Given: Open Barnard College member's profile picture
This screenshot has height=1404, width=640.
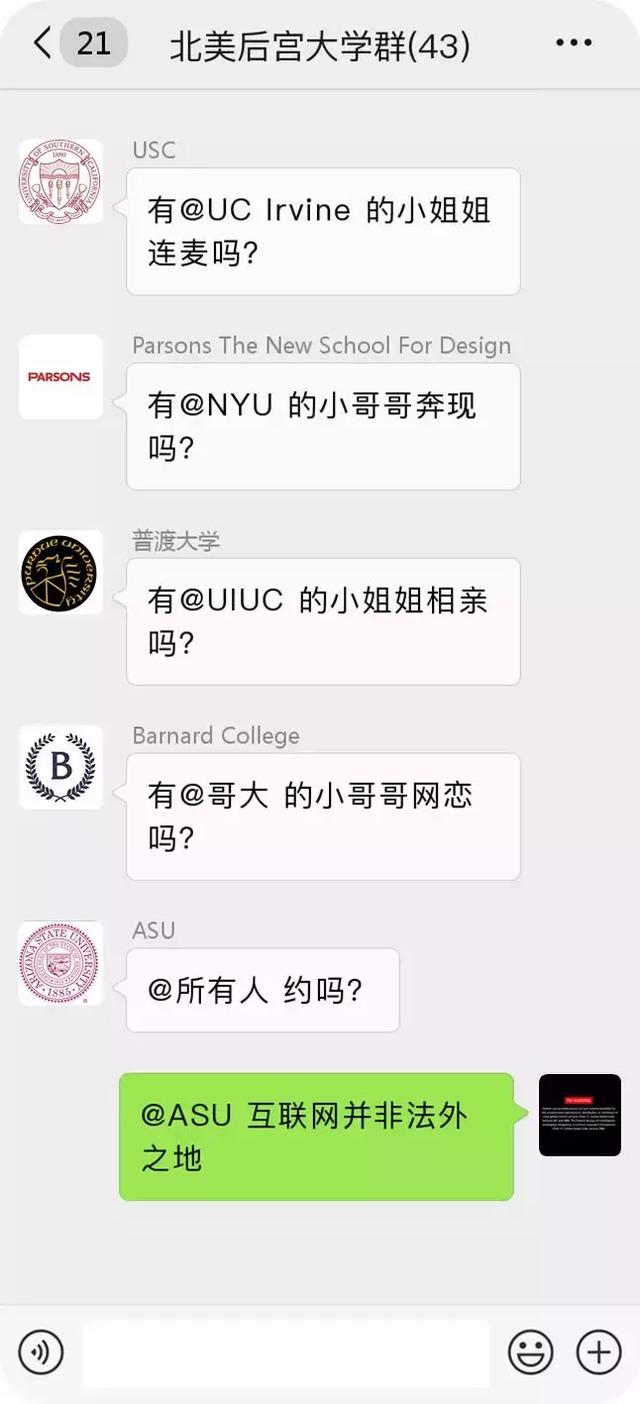Looking at the screenshot, I should coord(61,767).
